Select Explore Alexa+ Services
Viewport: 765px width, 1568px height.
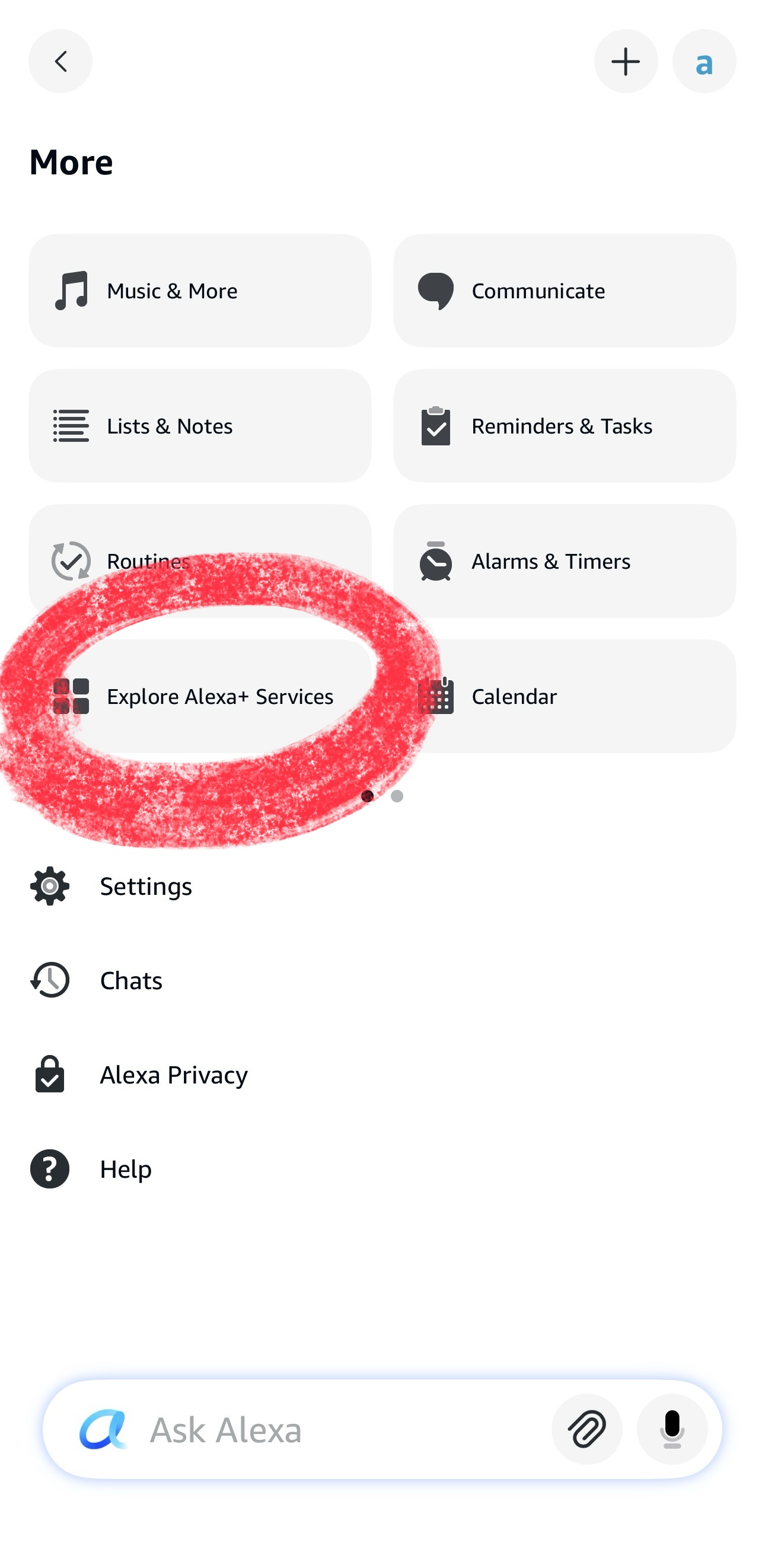[x=200, y=696]
